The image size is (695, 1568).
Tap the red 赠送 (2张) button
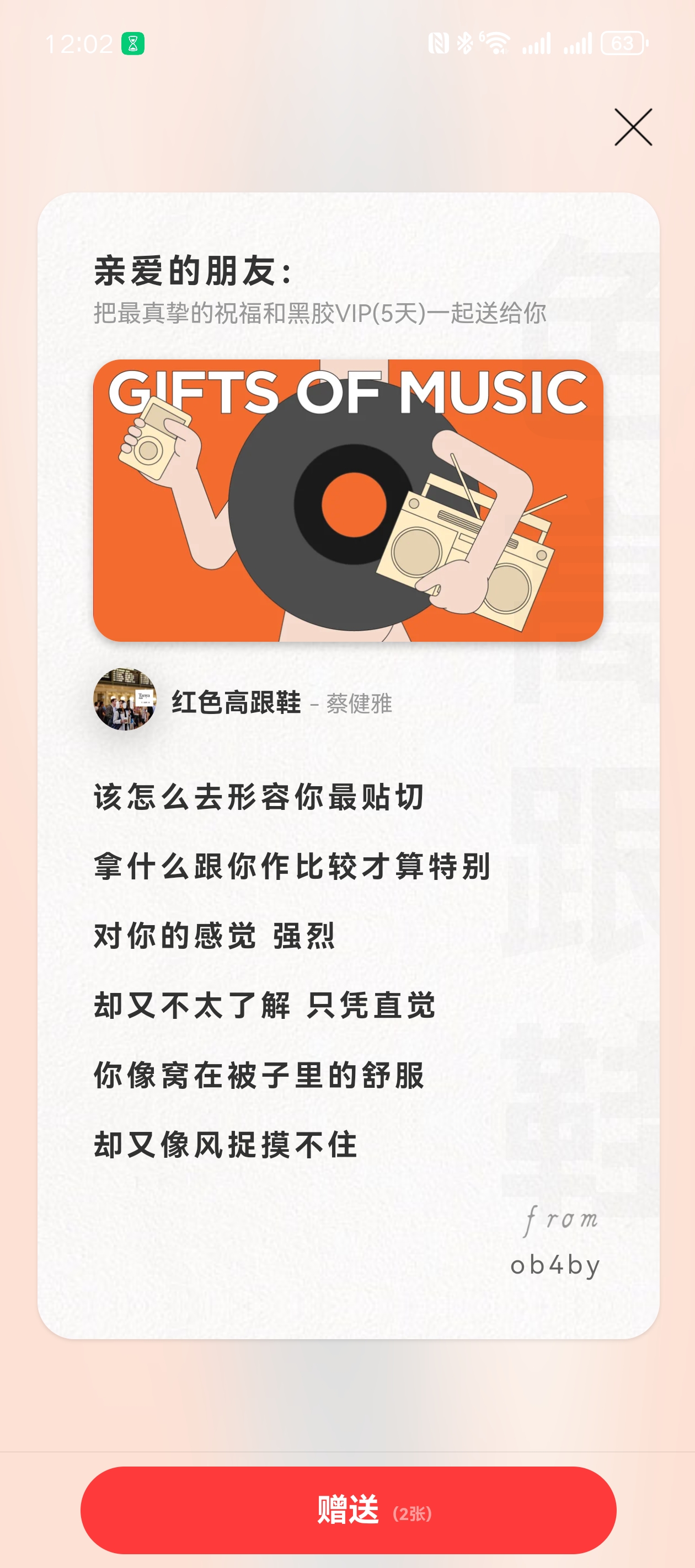coord(348,1510)
